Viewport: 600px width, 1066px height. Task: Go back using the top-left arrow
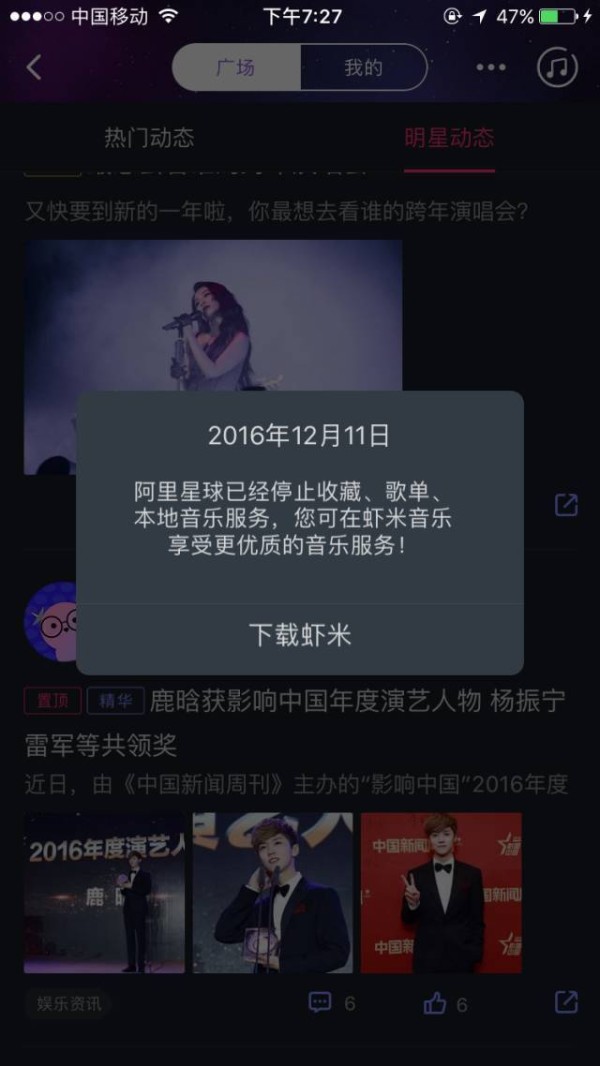34,67
